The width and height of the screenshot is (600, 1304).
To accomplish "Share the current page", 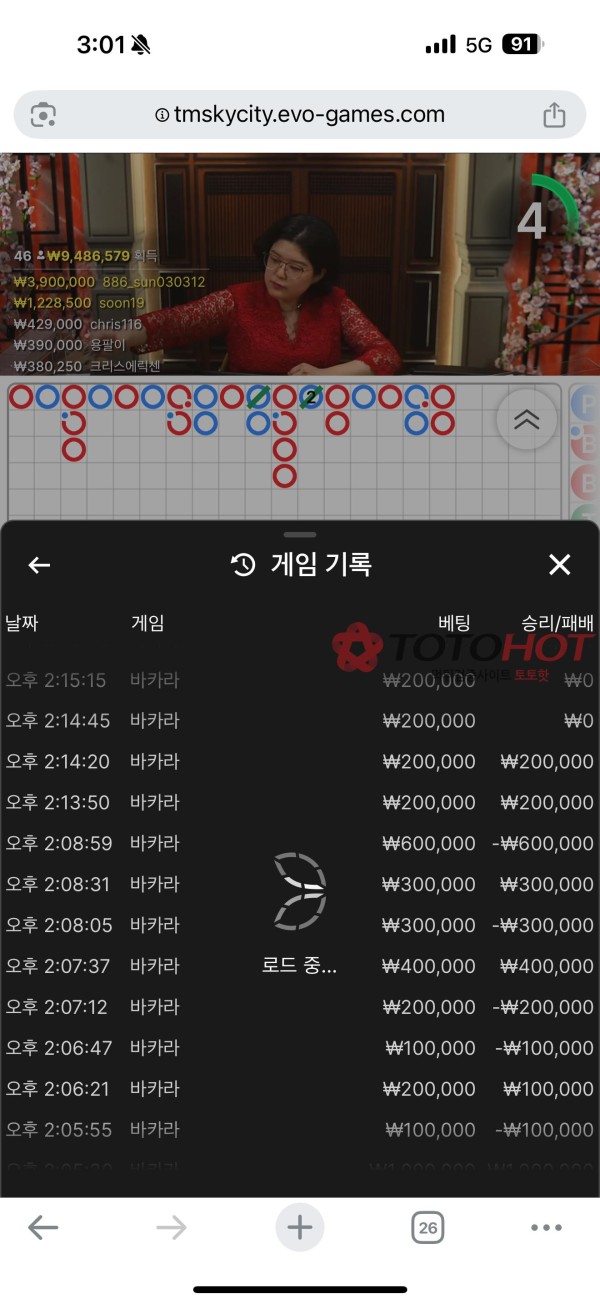I will (x=554, y=115).
